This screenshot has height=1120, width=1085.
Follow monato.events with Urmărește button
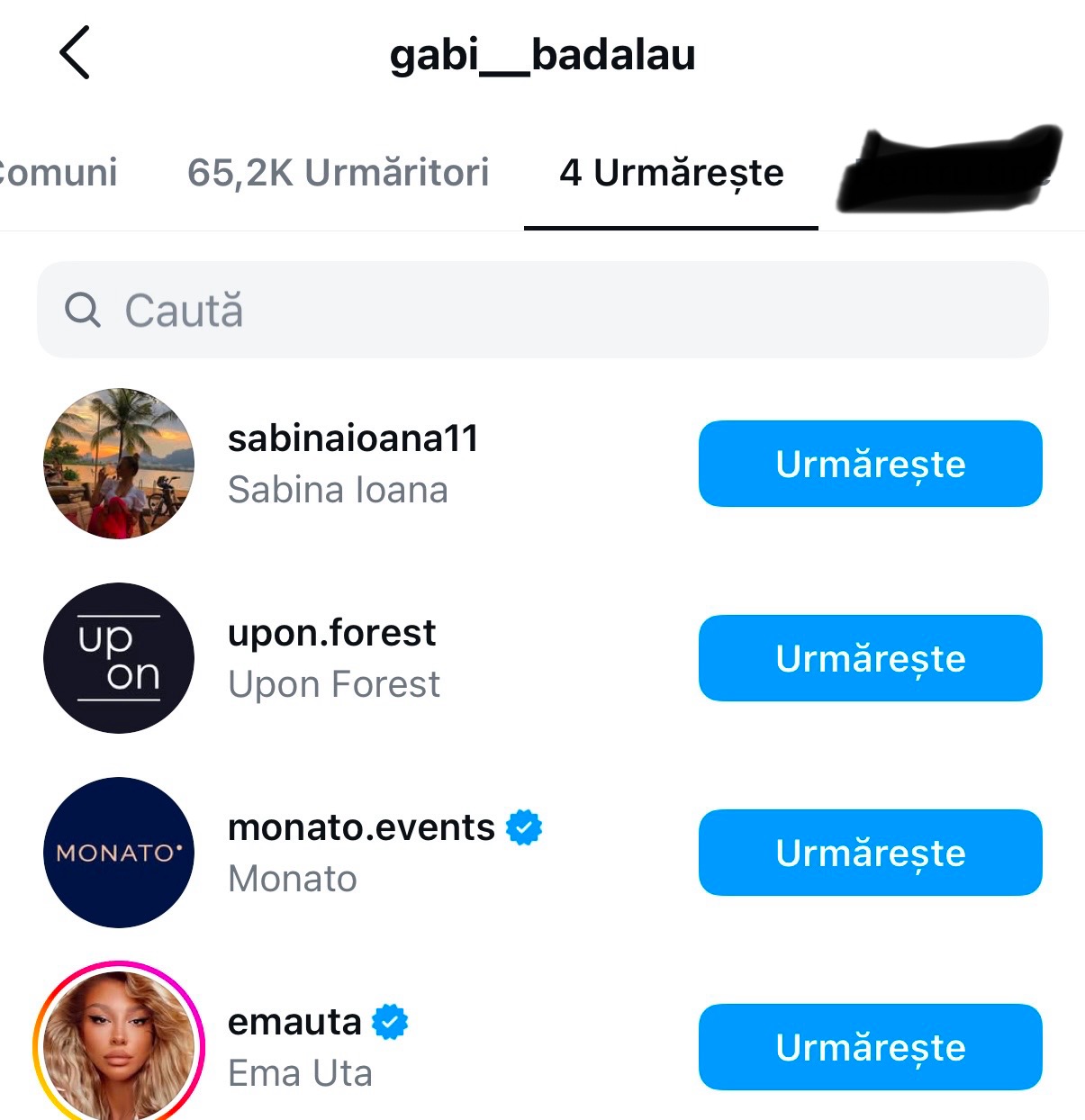870,853
